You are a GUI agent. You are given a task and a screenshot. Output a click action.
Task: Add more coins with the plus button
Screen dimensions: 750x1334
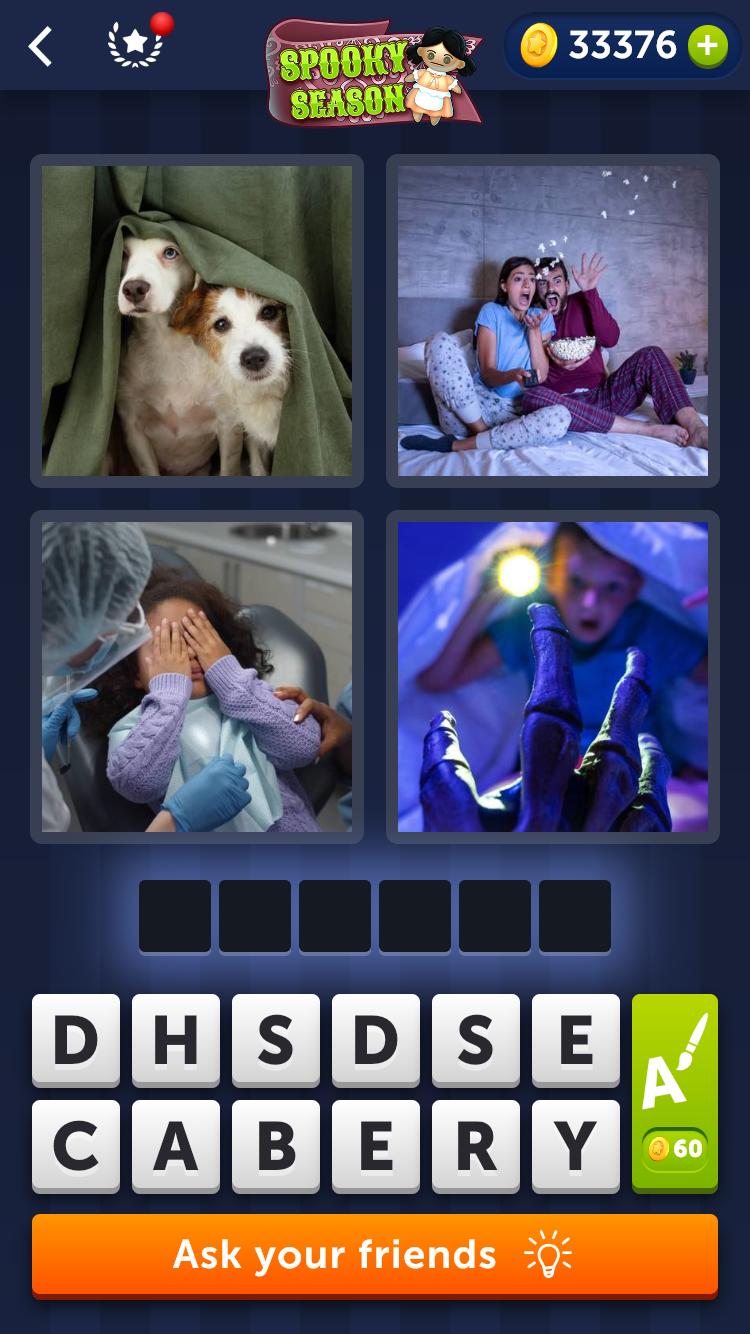[x=707, y=45]
